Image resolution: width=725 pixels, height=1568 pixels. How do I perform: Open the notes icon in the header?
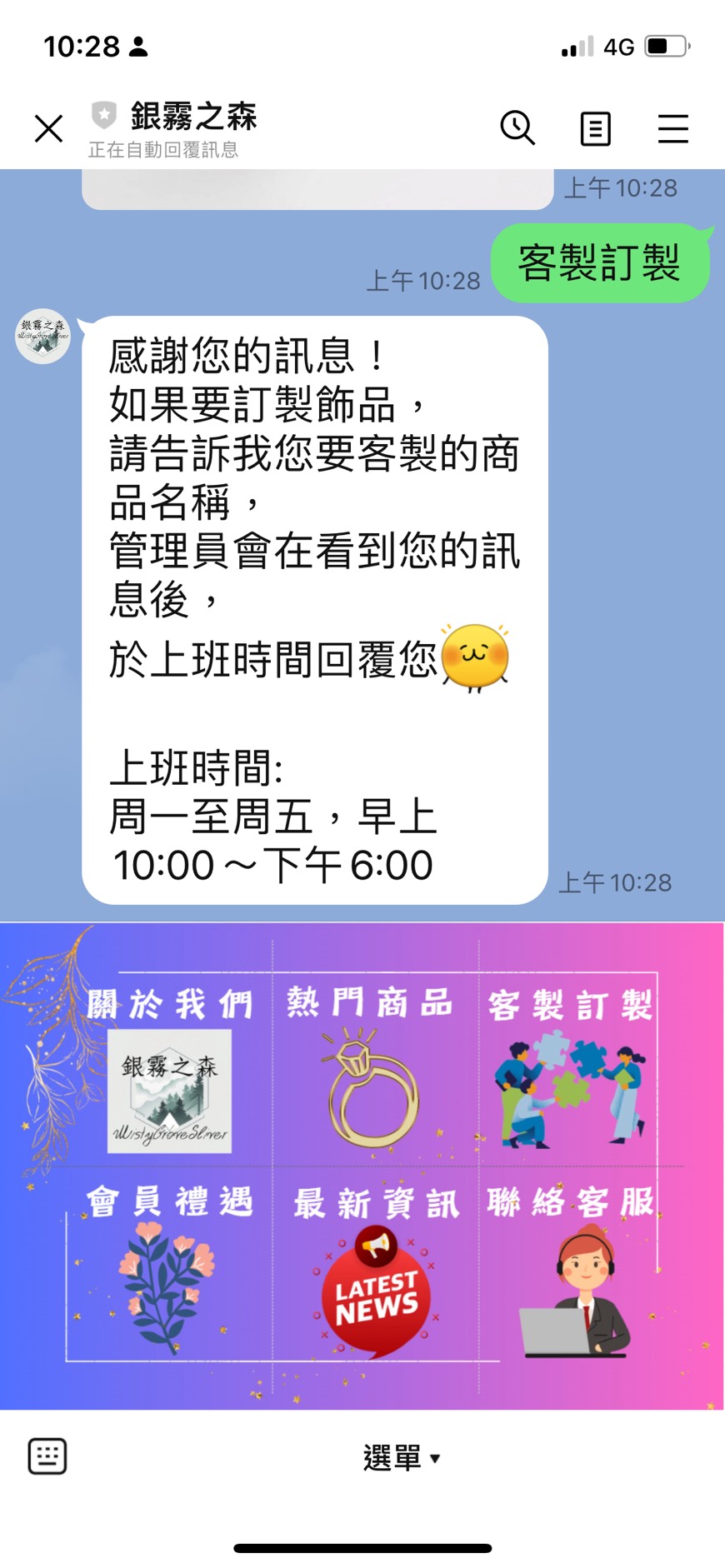click(595, 129)
